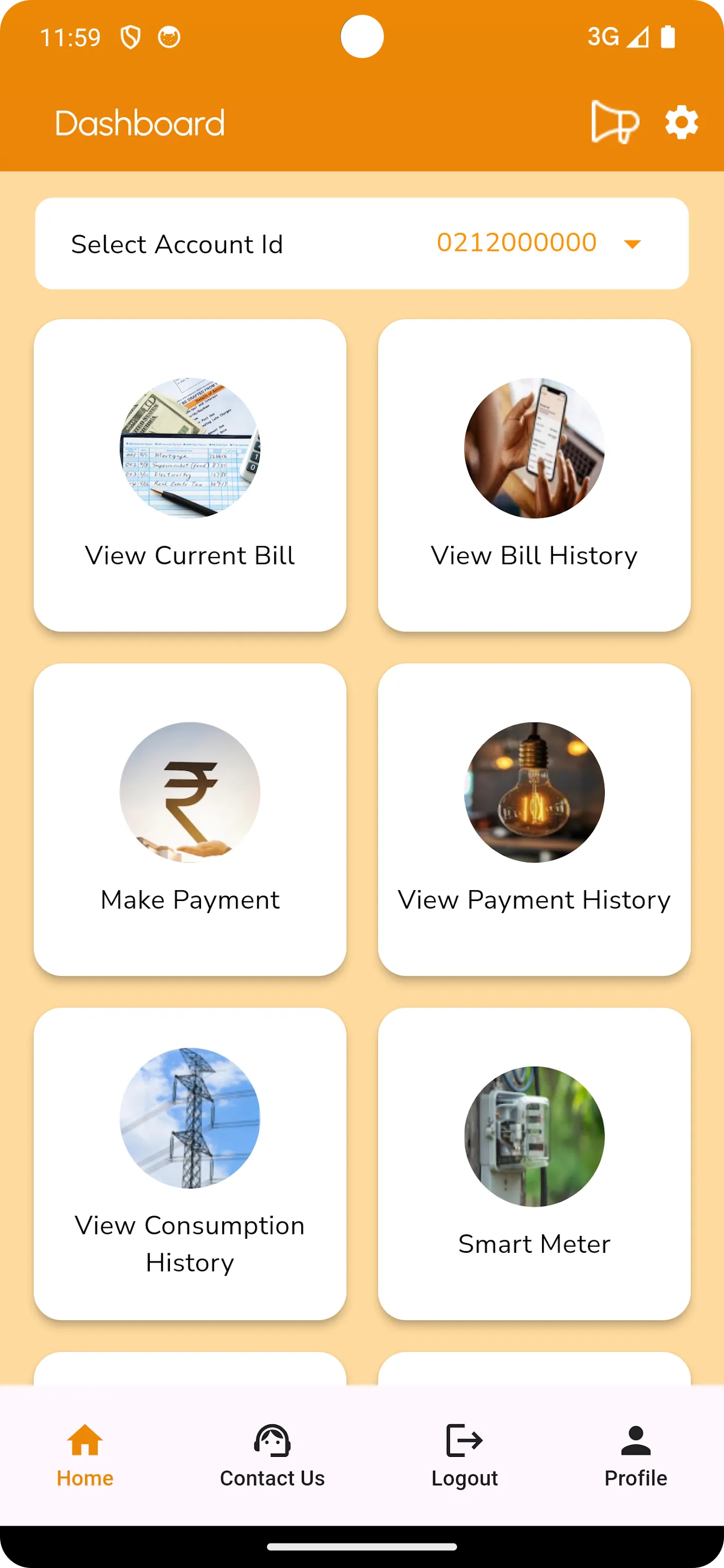
Task: Open the settings gear icon
Action: pos(680,122)
